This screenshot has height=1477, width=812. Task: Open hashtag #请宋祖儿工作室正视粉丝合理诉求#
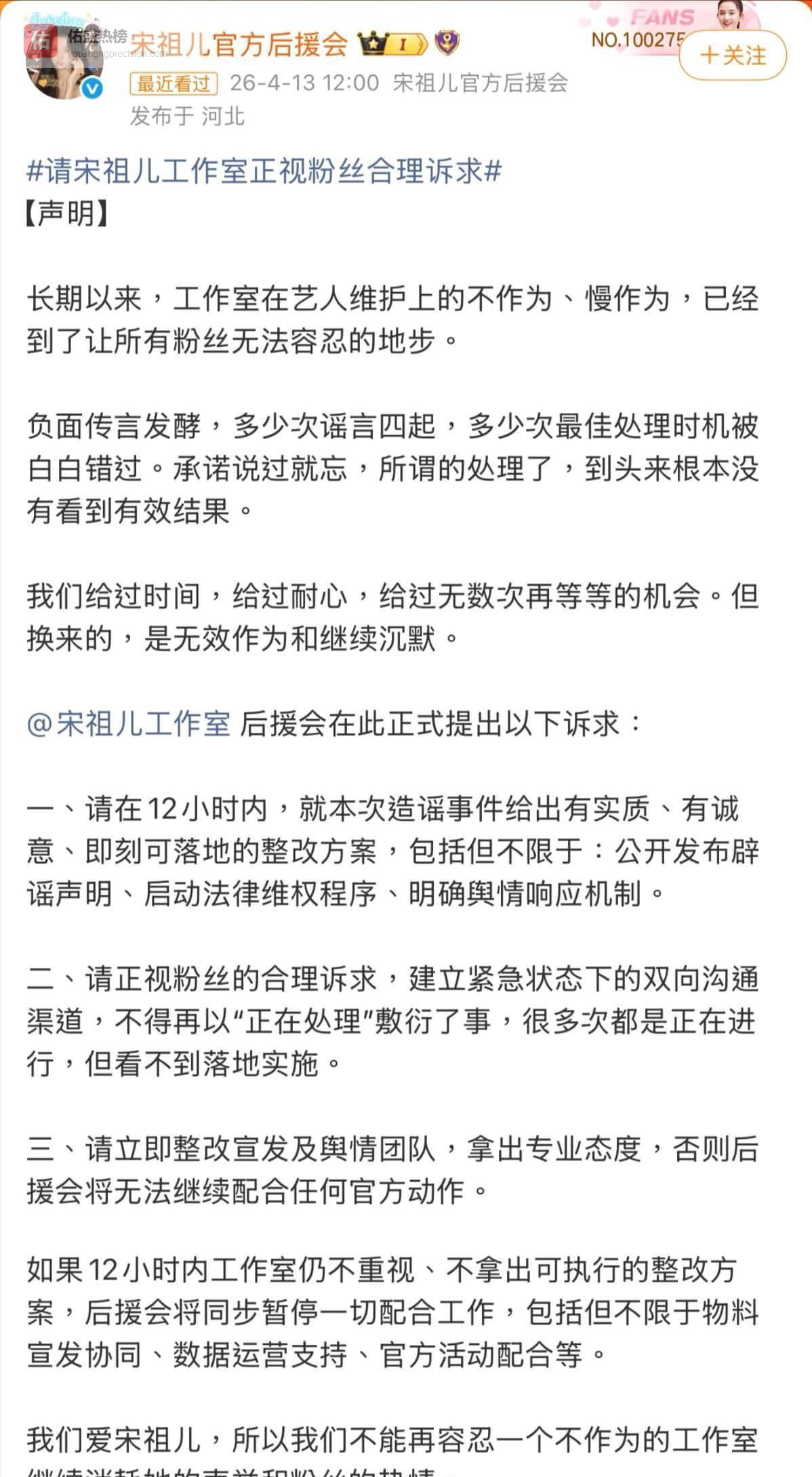[264, 171]
